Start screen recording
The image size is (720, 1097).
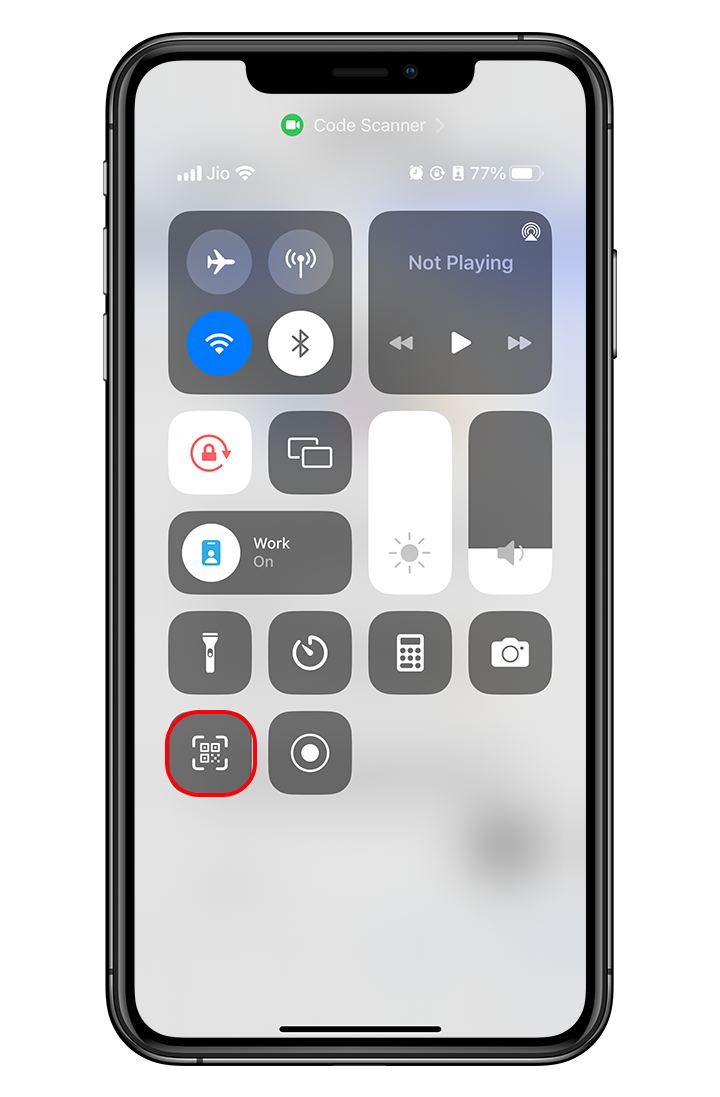(x=310, y=753)
